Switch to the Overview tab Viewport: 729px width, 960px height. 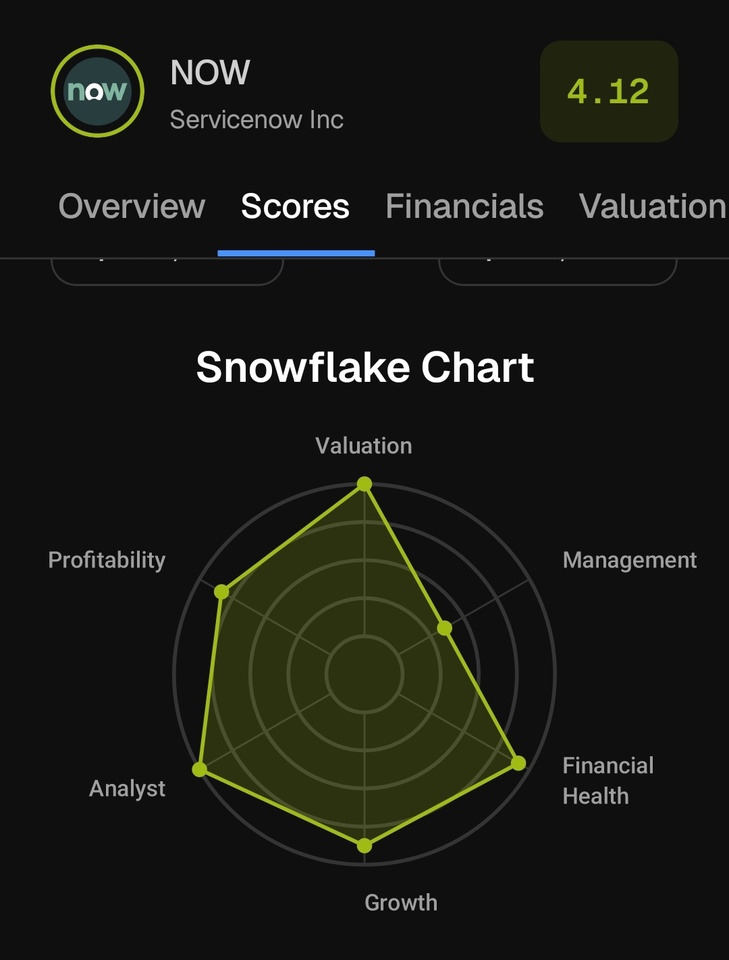pos(132,207)
